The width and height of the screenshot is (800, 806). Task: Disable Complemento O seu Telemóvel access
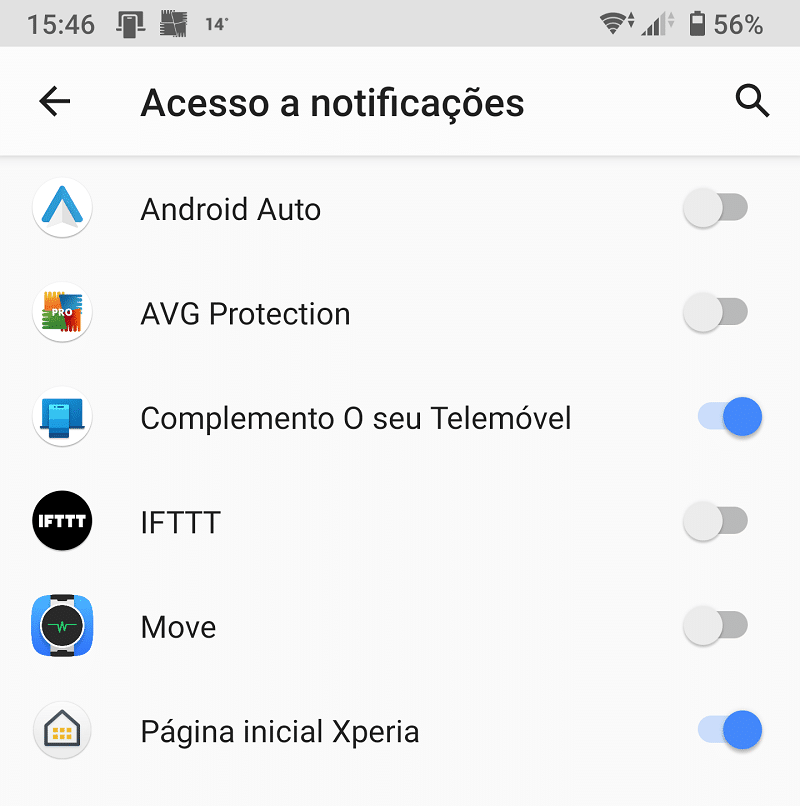(x=729, y=417)
